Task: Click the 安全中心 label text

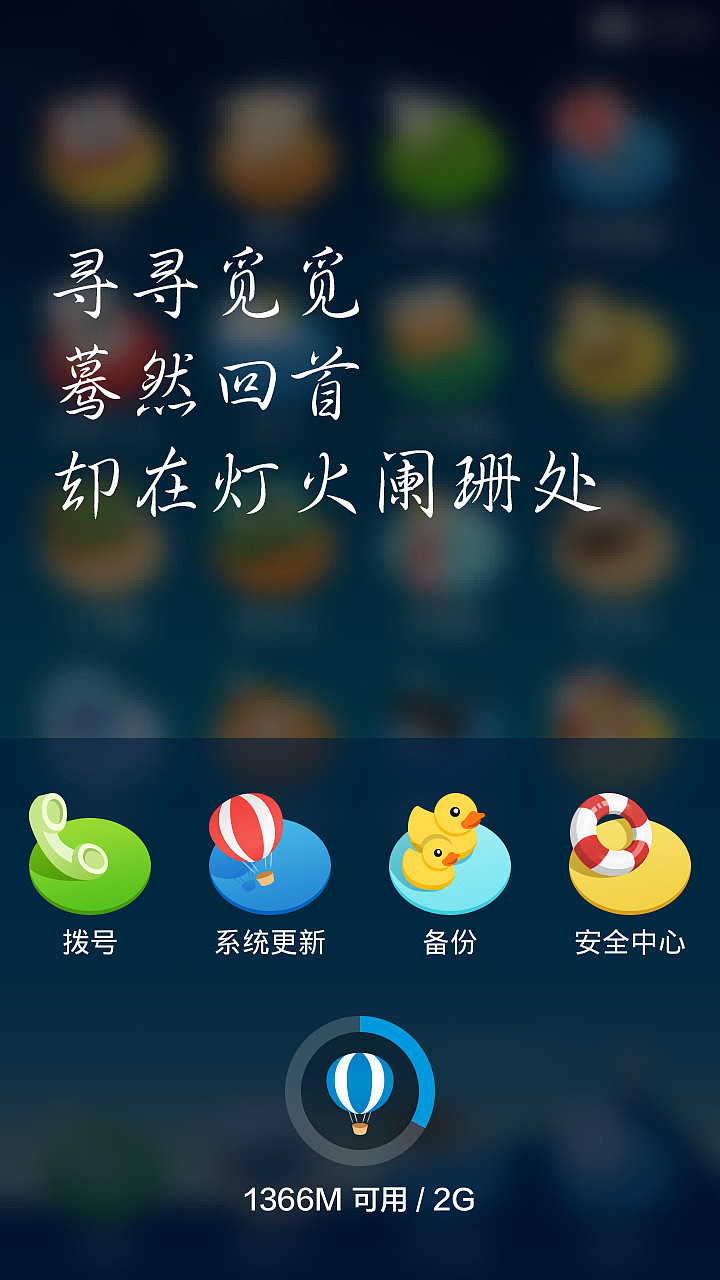Action: click(x=628, y=940)
